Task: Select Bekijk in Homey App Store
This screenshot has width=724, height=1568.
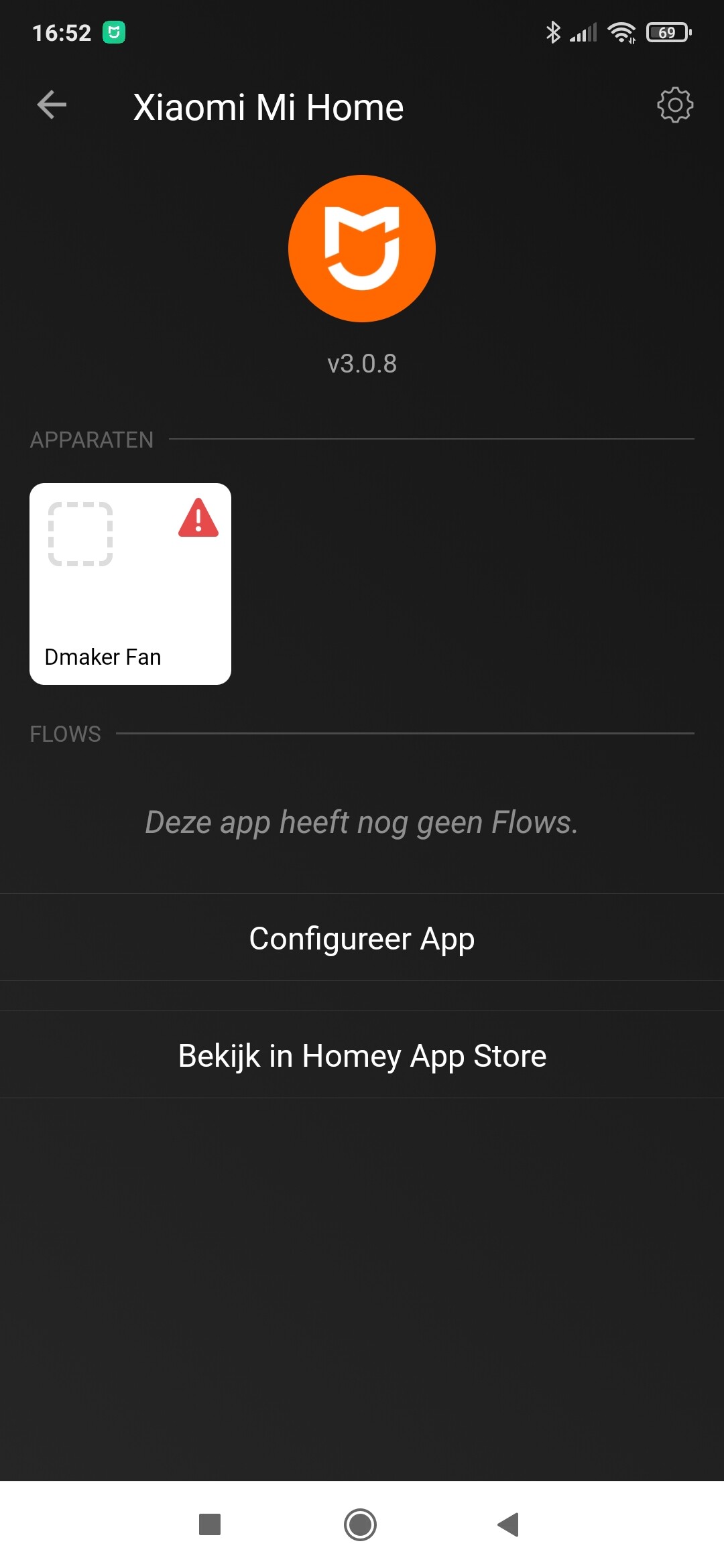Action: [x=362, y=1055]
